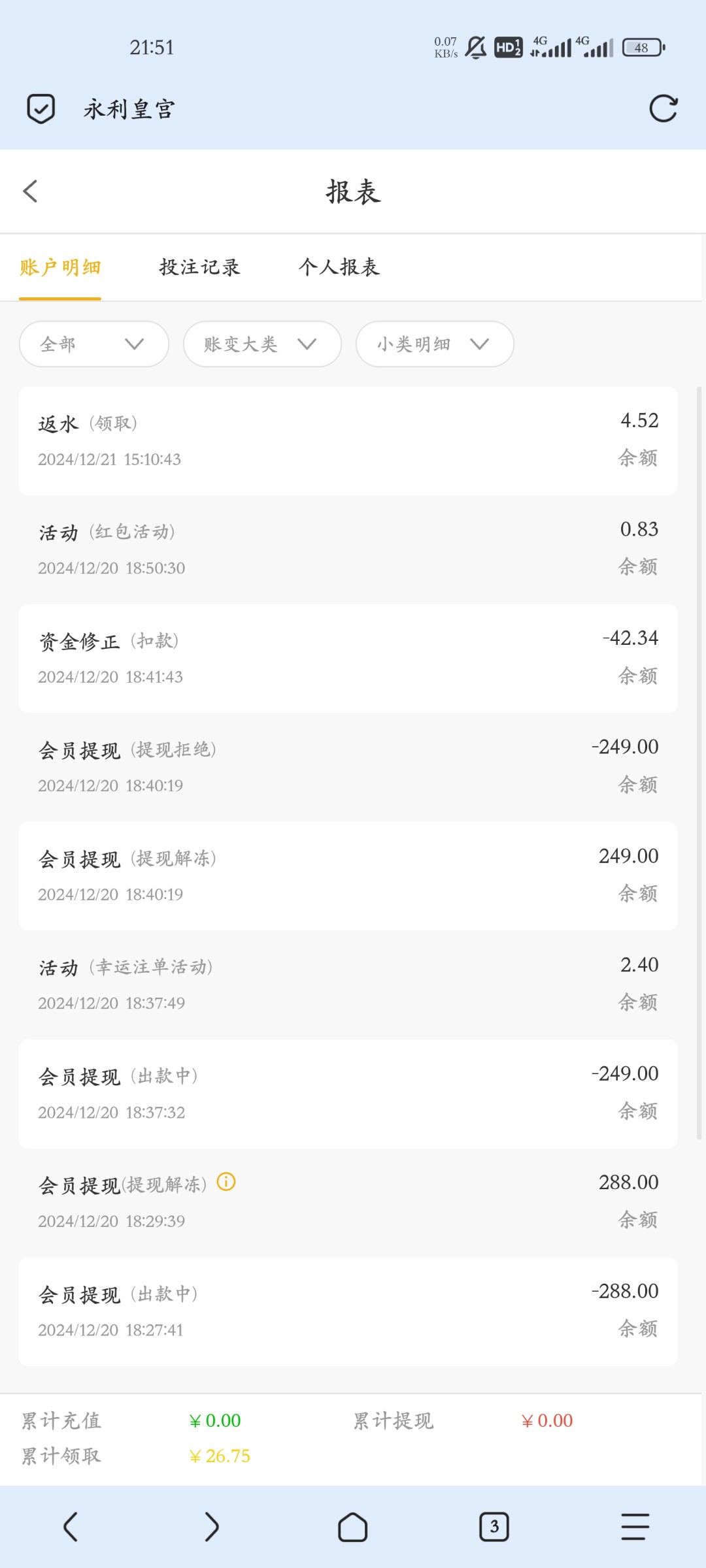
Task: Open the 小类明细 dropdown
Action: 435,344
